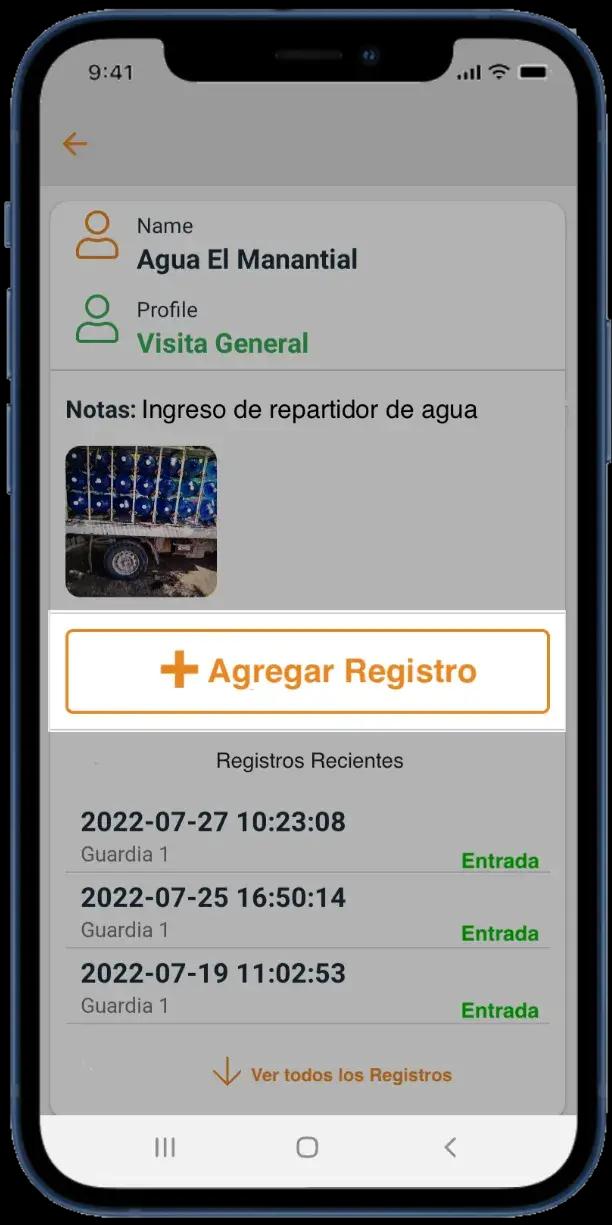Go back with the orange arrow

pos(75,144)
